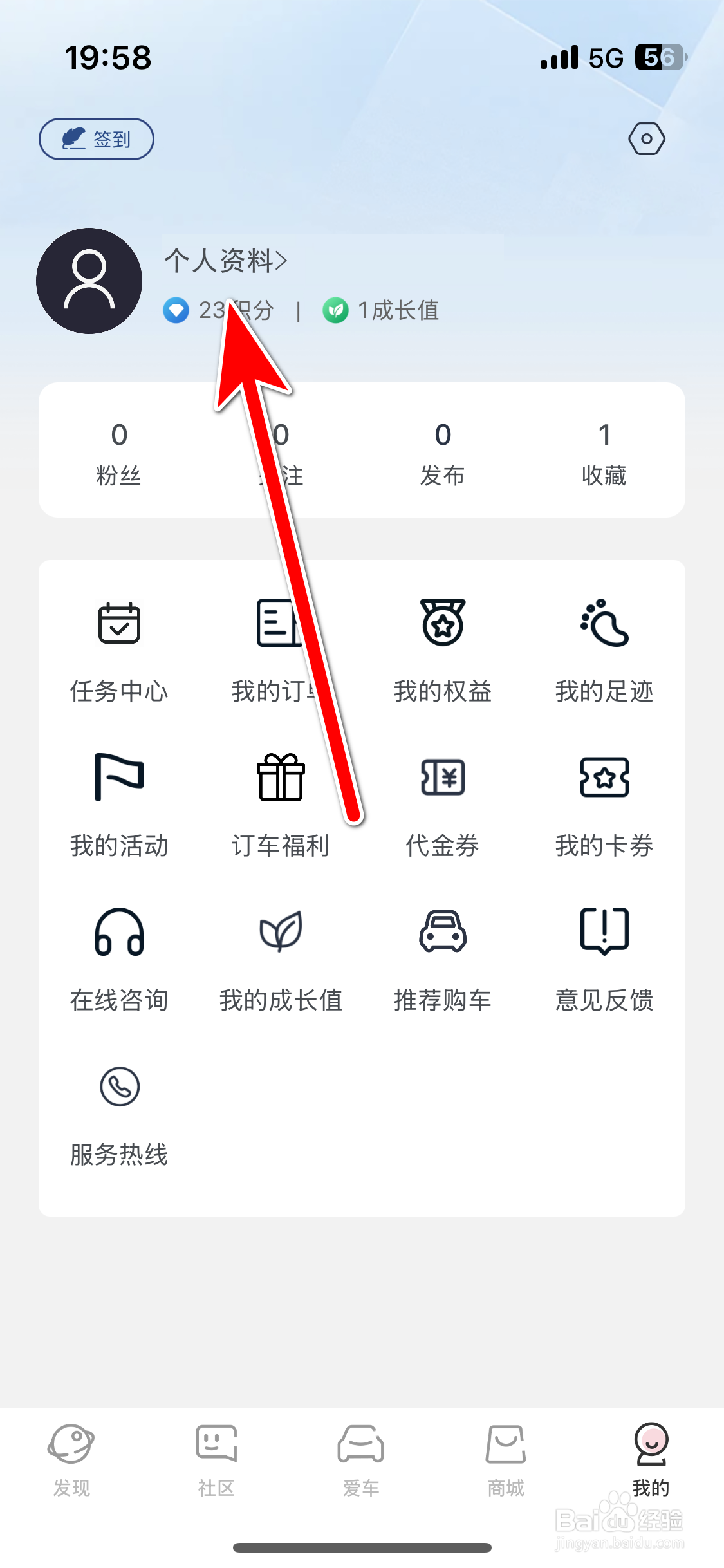Expand 个人资料 profile details
724x1568 pixels.
tap(225, 261)
